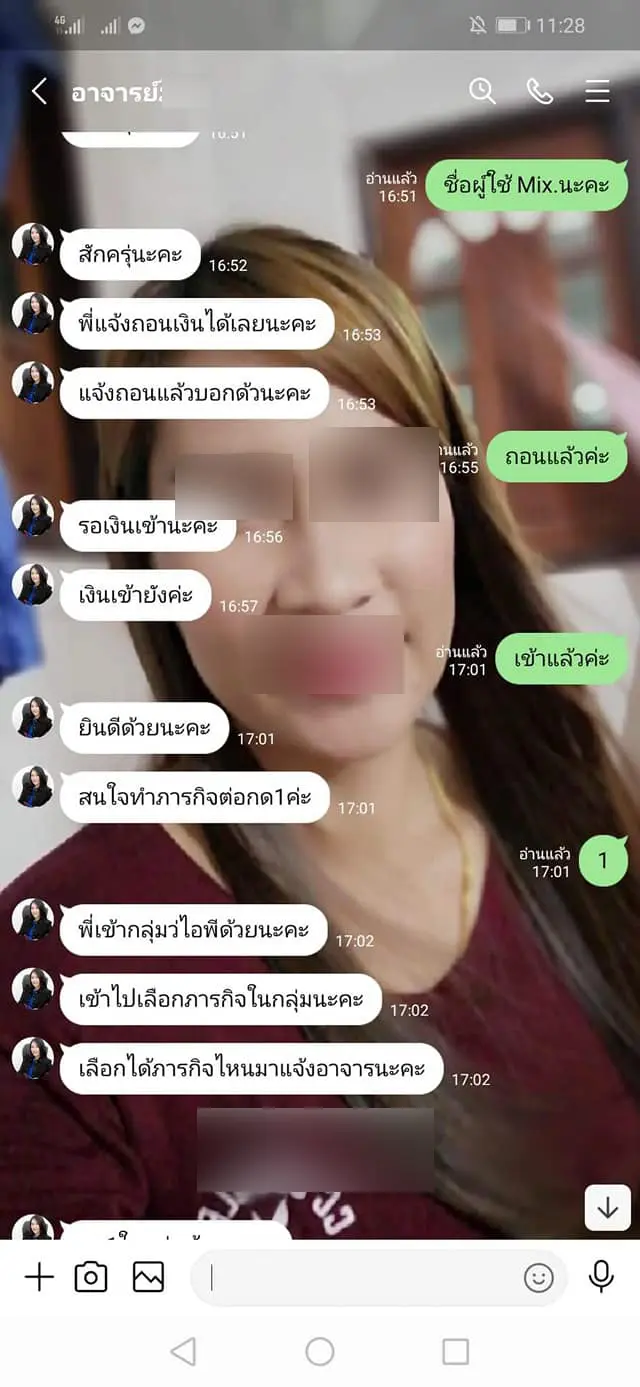Open the emoji and sticker picker
This screenshot has height=1387, width=640.
[x=538, y=1277]
